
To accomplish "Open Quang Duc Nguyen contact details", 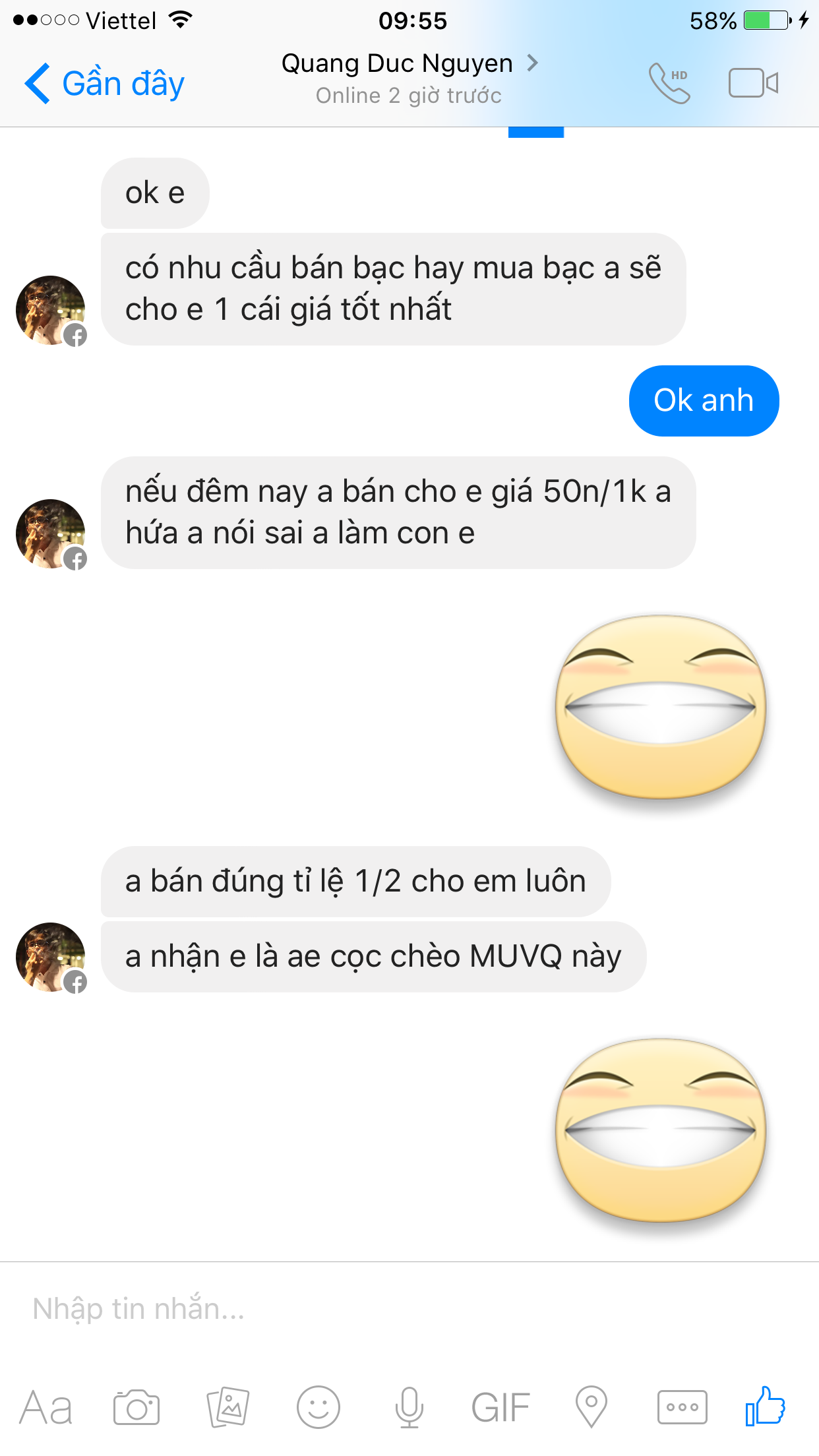I will click(x=409, y=64).
